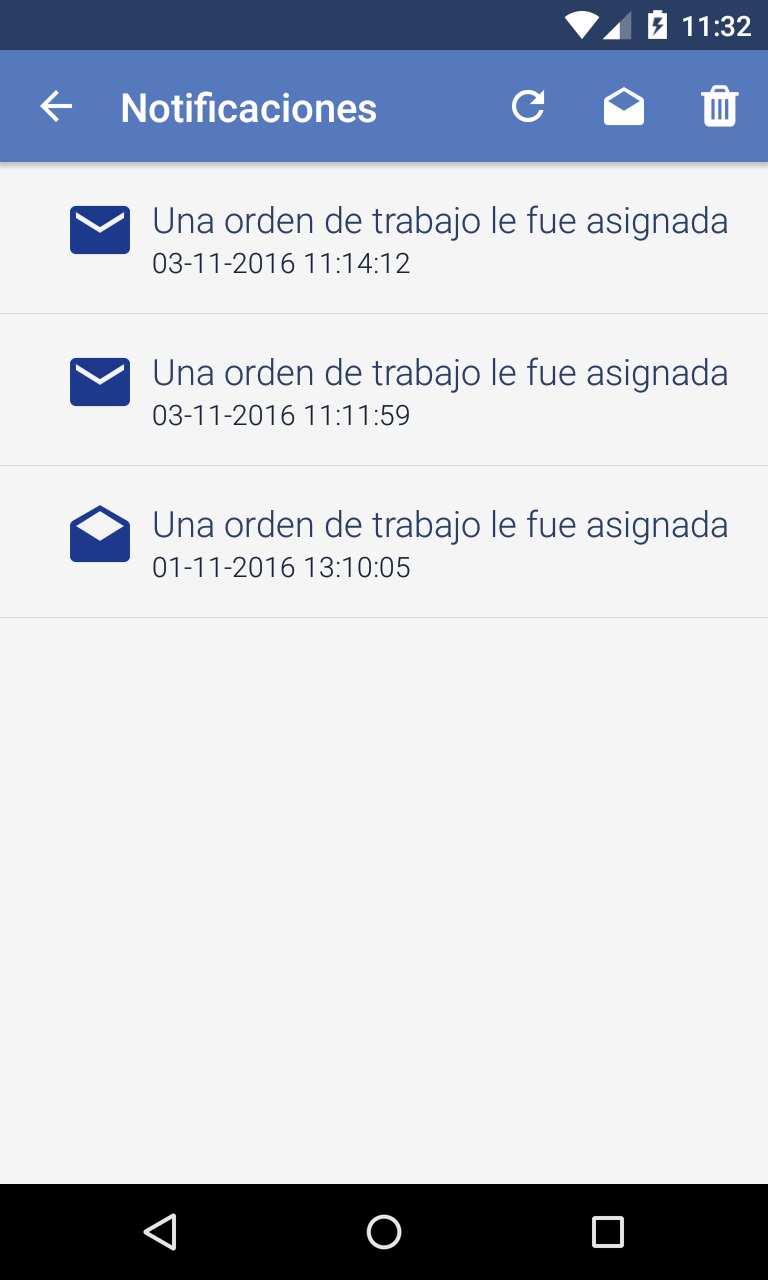
Task: Open the read notification from 01-11-2016 13:10:05
Action: pyautogui.click(x=384, y=542)
